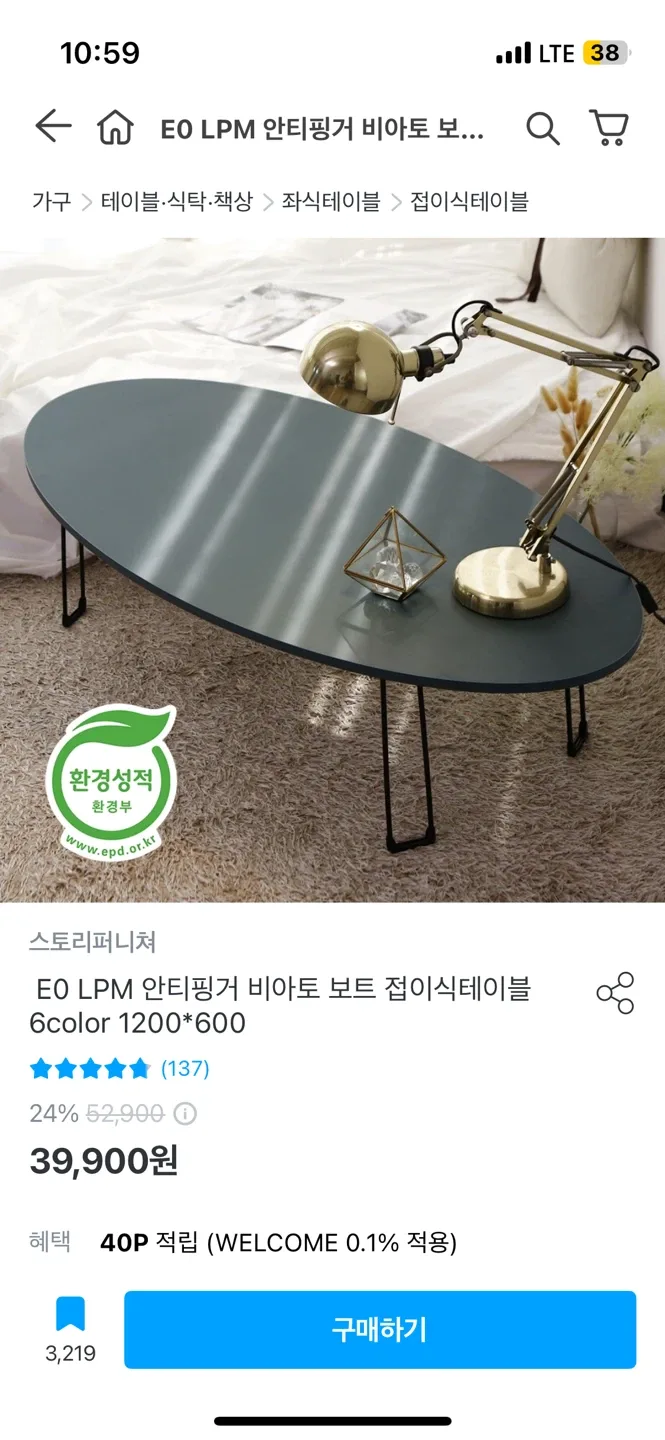665x1440 pixels.
Task: Open the 접이식테이블 breadcrumb
Action: click(x=469, y=202)
